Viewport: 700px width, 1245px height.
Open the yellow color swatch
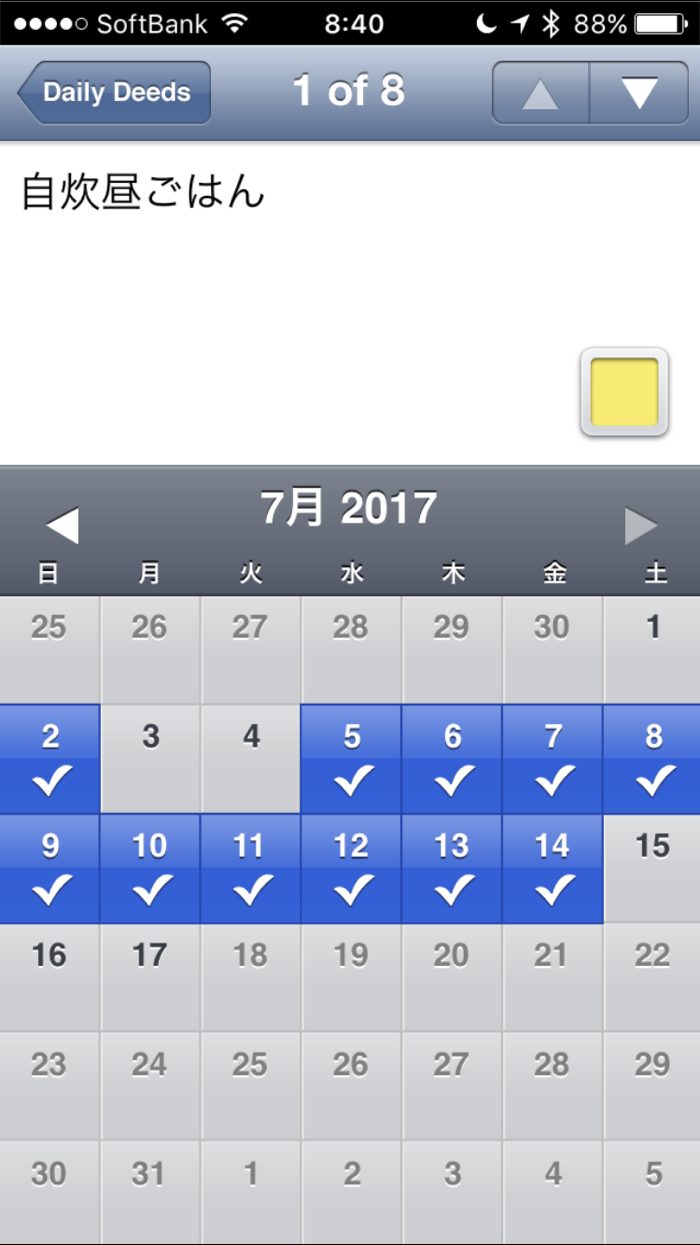click(x=624, y=392)
